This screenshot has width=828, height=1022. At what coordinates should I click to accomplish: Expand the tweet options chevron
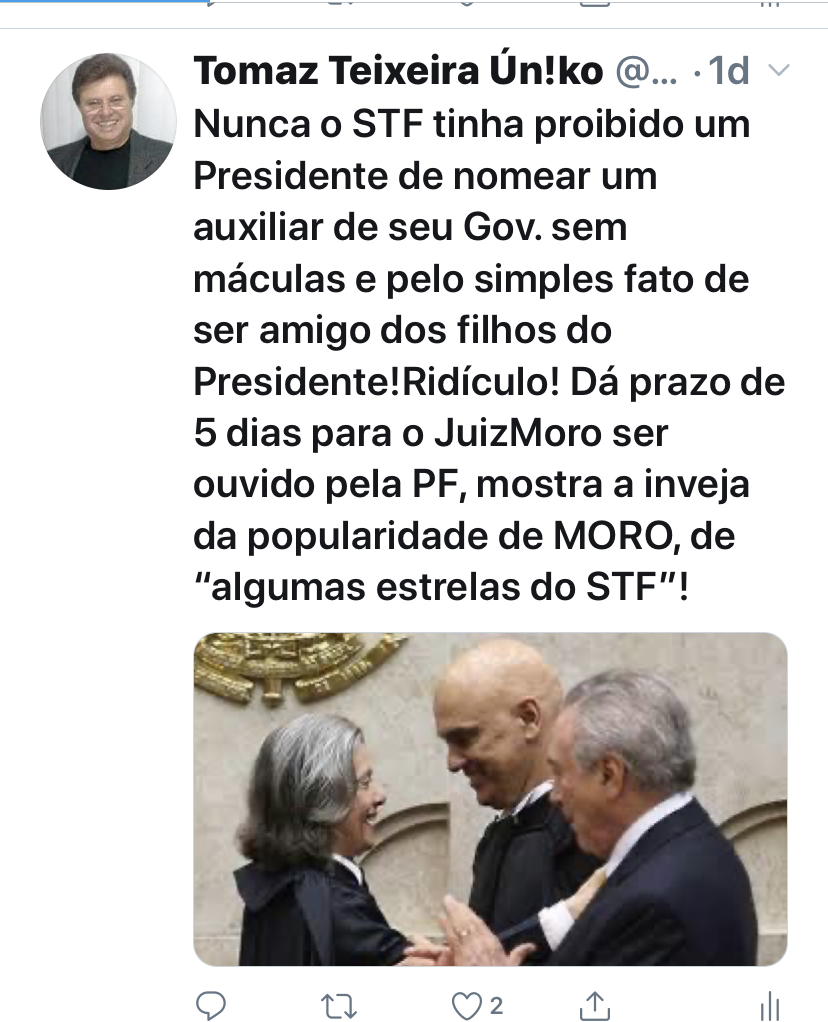coord(776,71)
